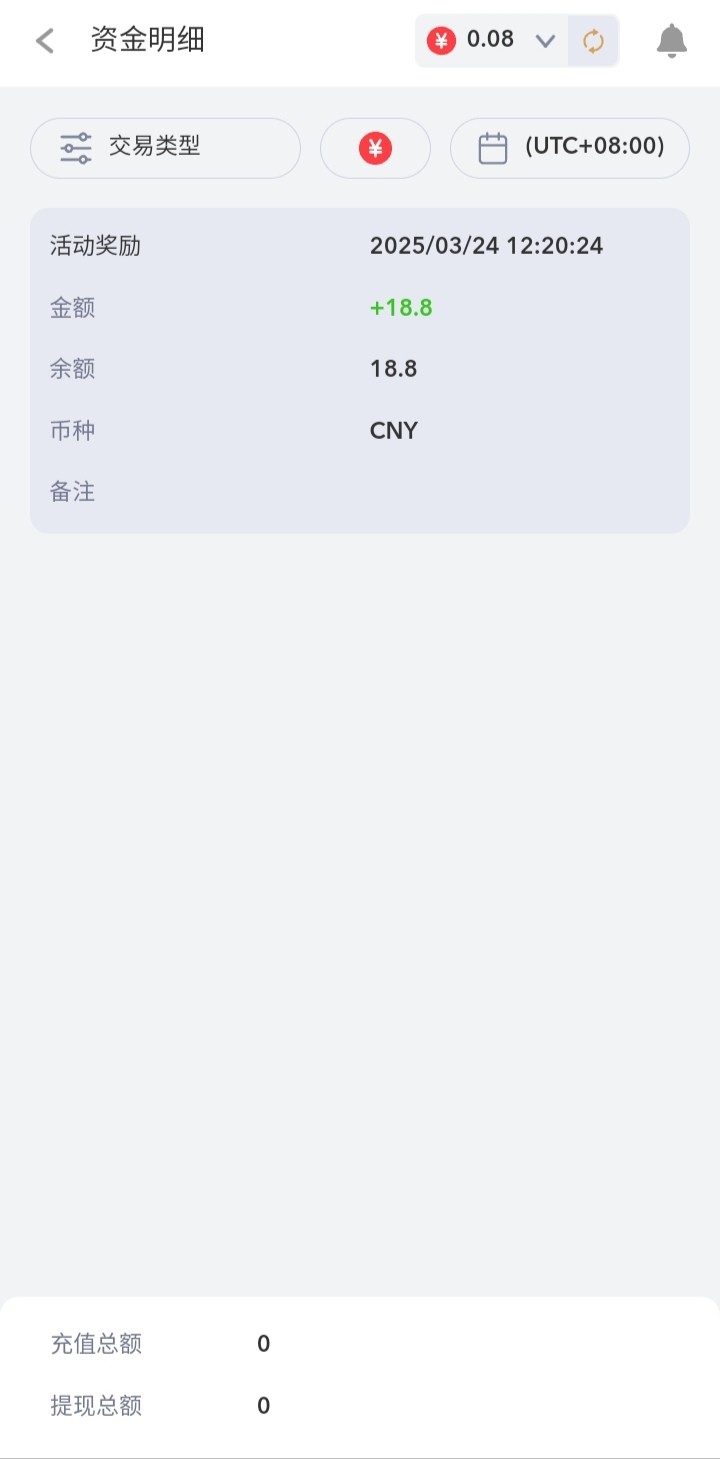Refresh the balance with the orange arrows icon

coord(593,41)
